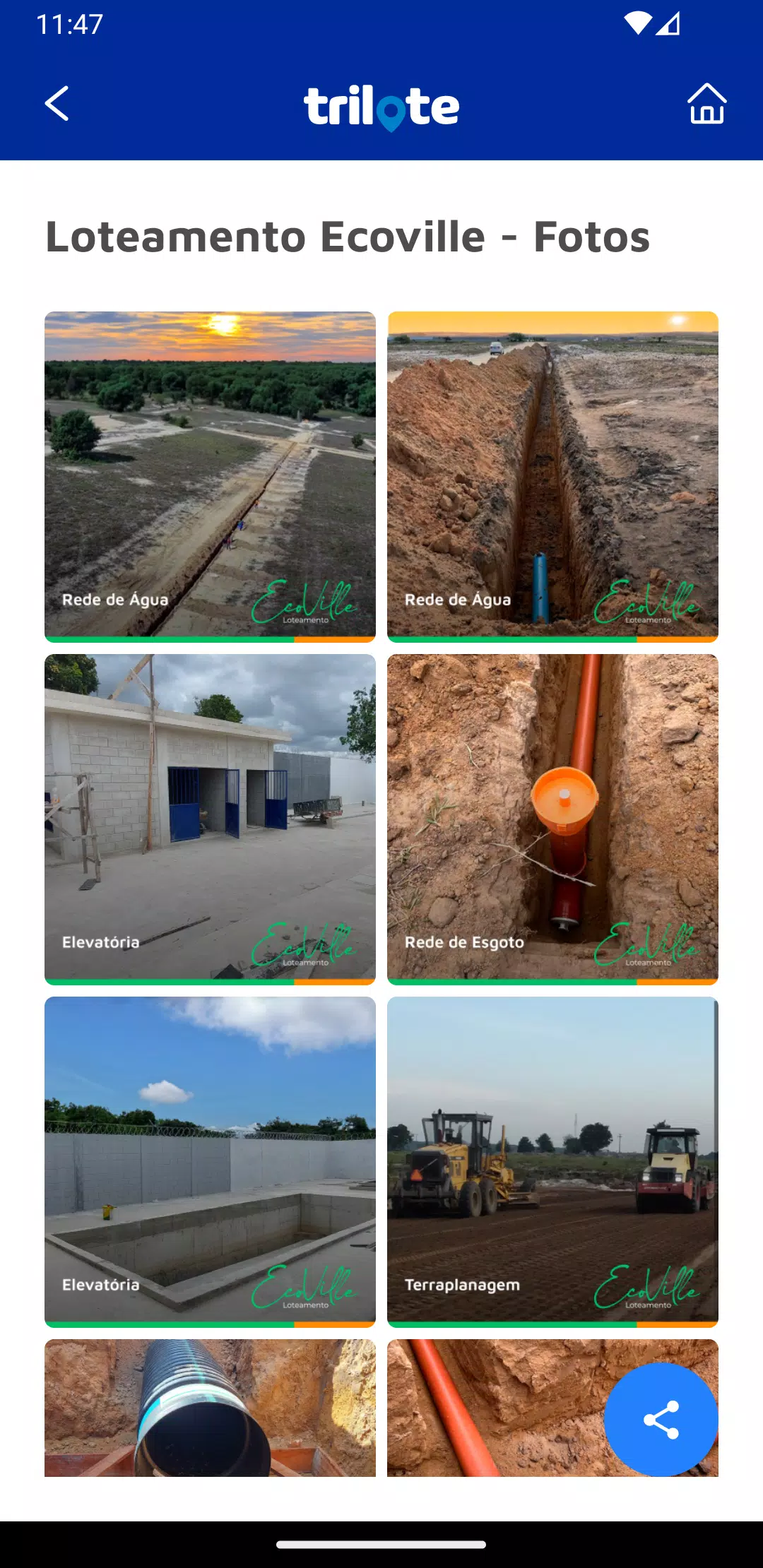View the Rede de Água trench photo
The height and width of the screenshot is (1568, 763).
coord(552,476)
